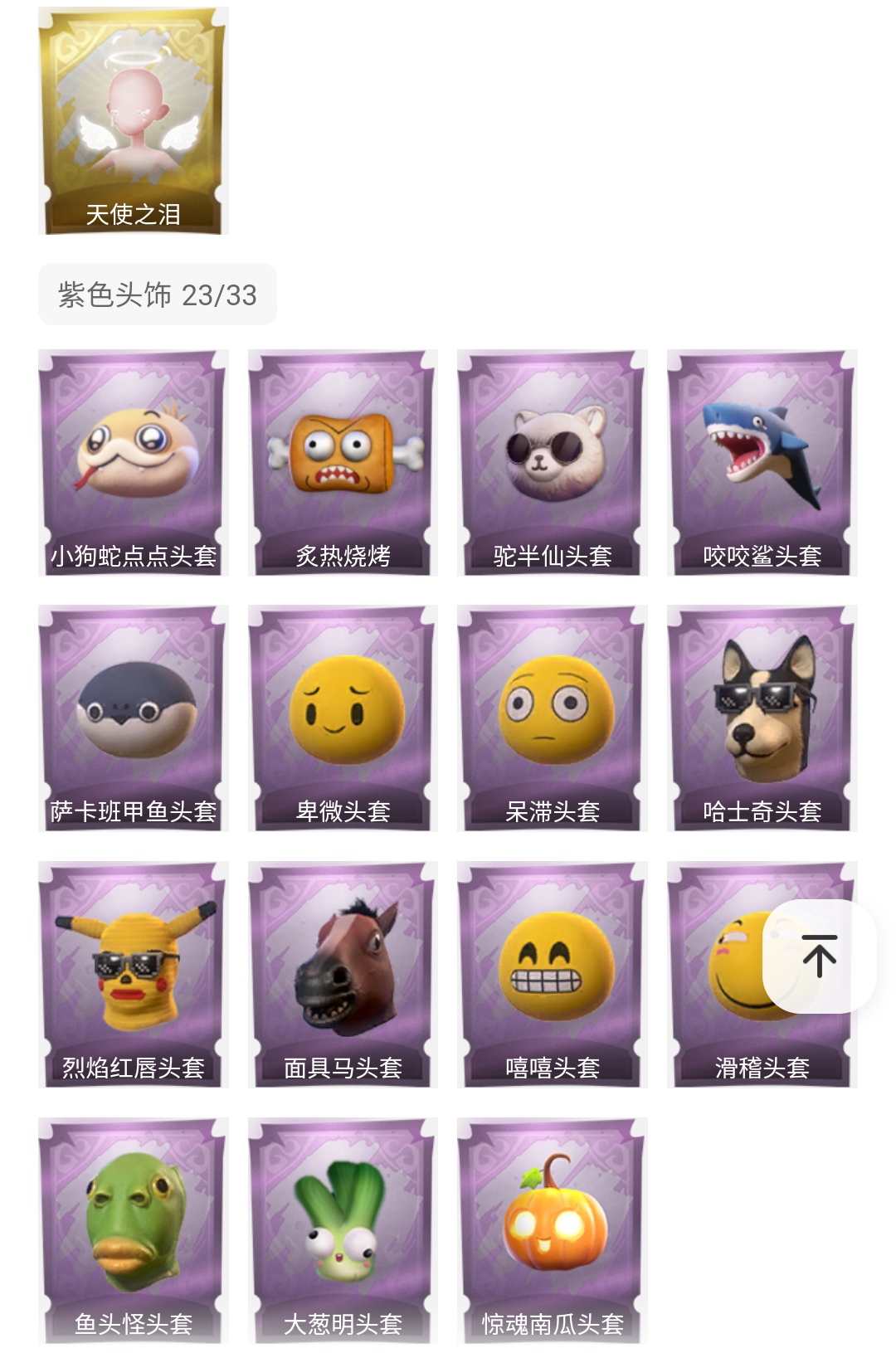The height and width of the screenshot is (1353, 896).
Task: Open the 小狗蛇点点头套 card
Action: [133, 462]
